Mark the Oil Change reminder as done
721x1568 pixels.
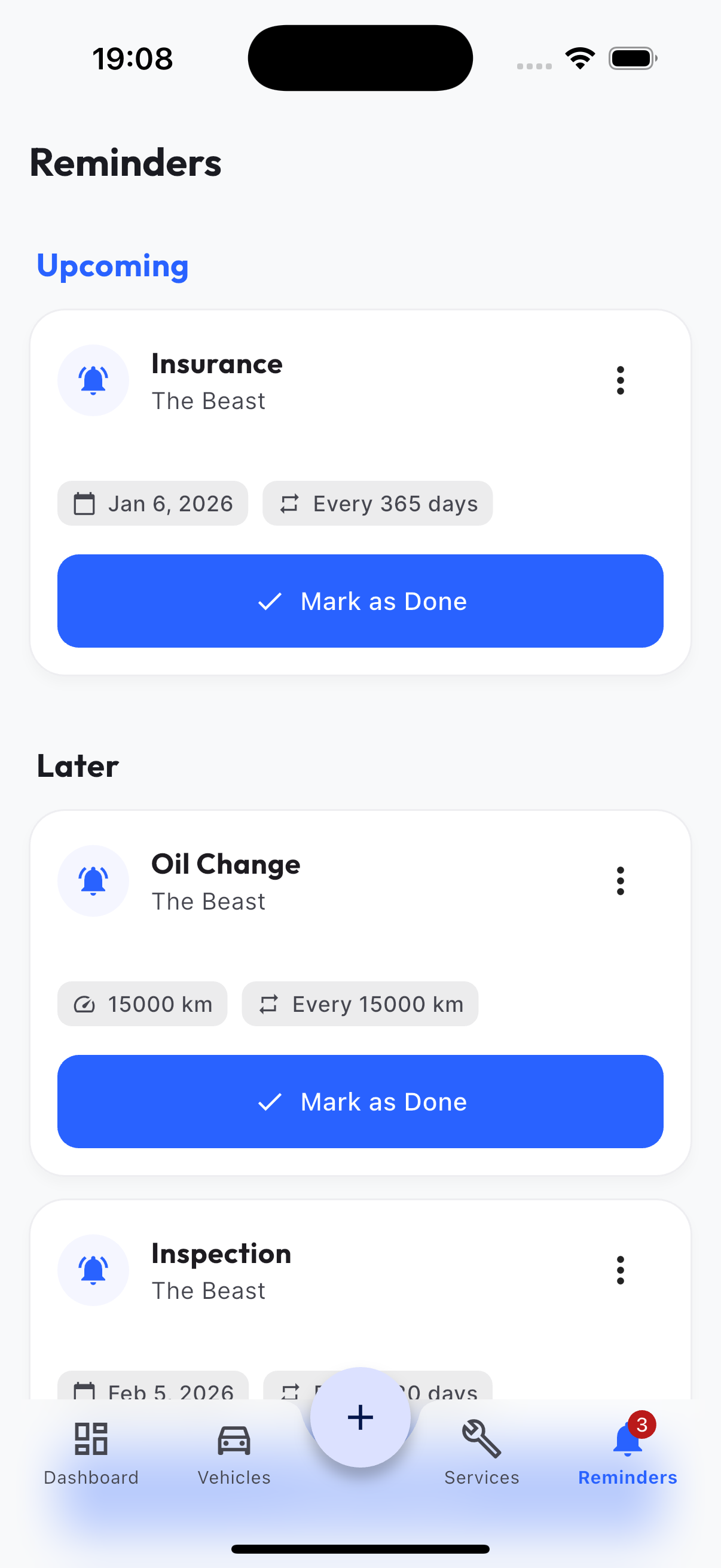coord(360,1101)
